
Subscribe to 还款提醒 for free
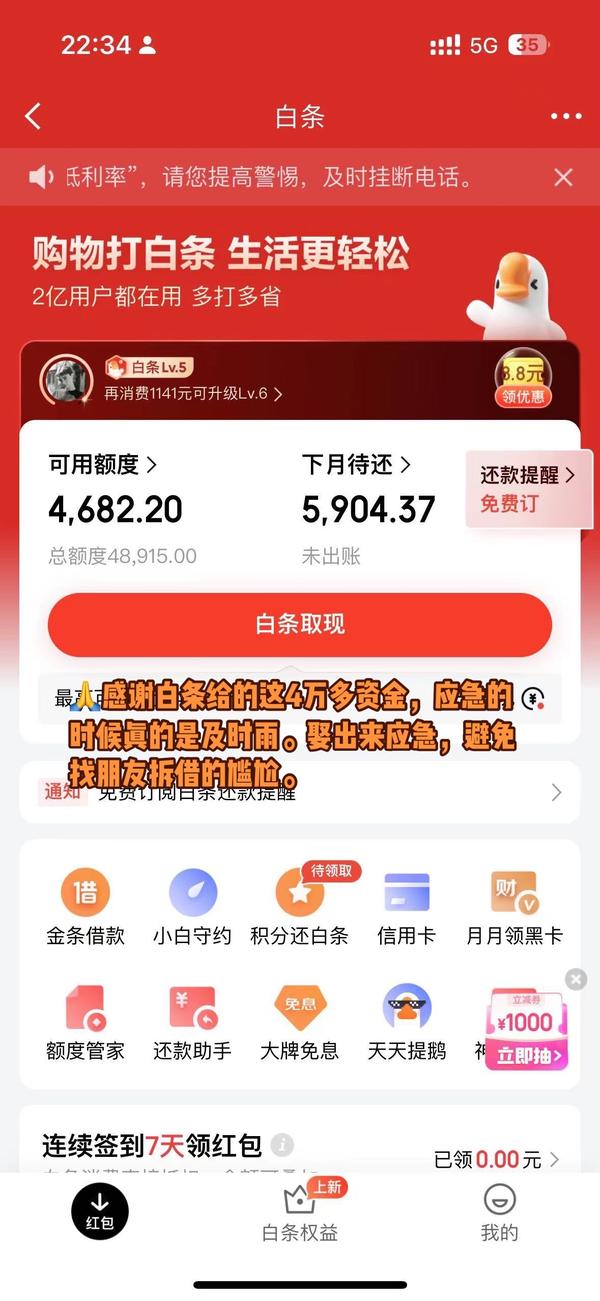point(526,489)
